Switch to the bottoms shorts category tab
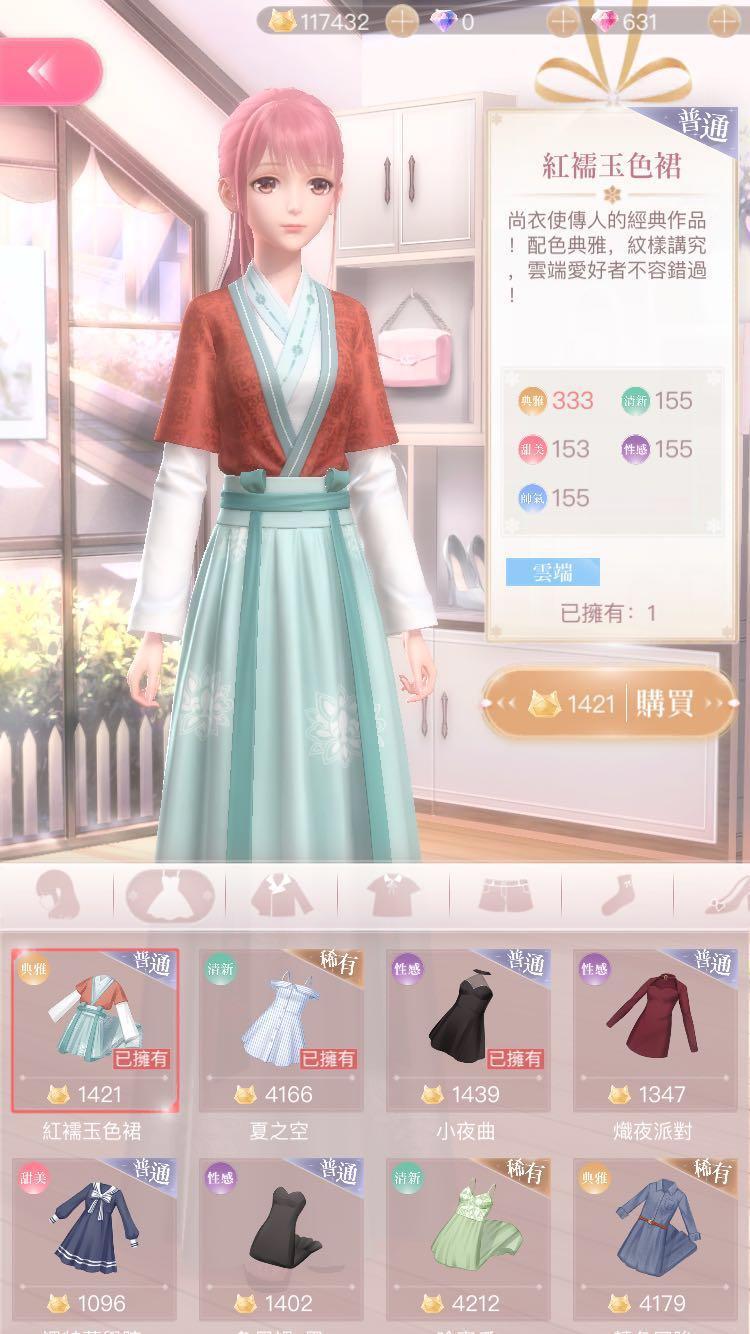Image resolution: width=750 pixels, height=1334 pixels. [505, 893]
